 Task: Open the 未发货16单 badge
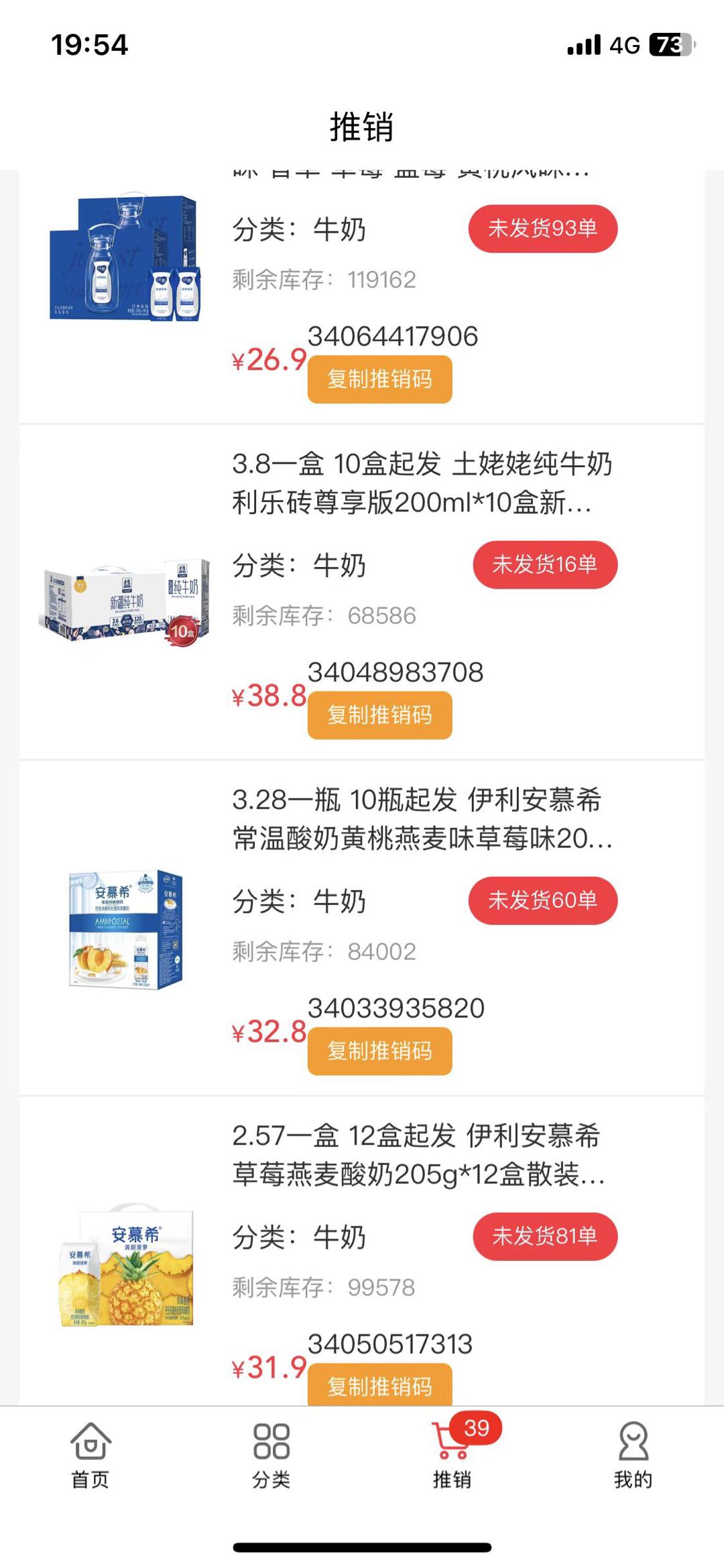point(545,564)
